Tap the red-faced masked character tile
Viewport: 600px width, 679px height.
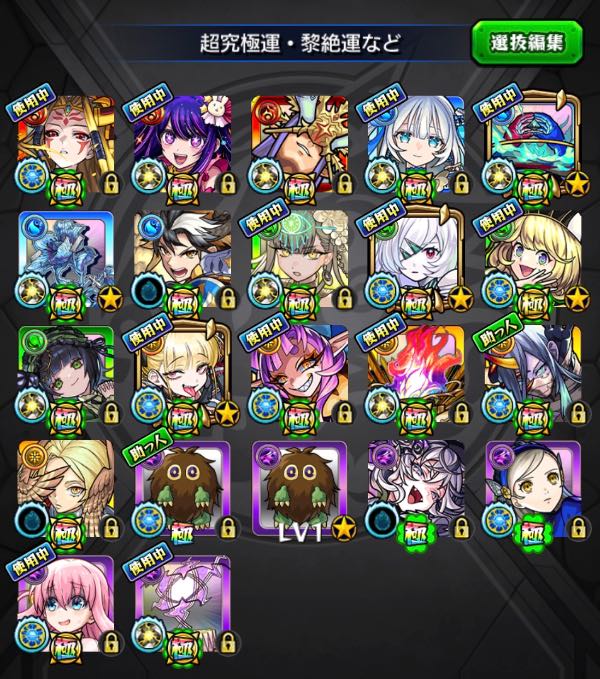click(65, 145)
